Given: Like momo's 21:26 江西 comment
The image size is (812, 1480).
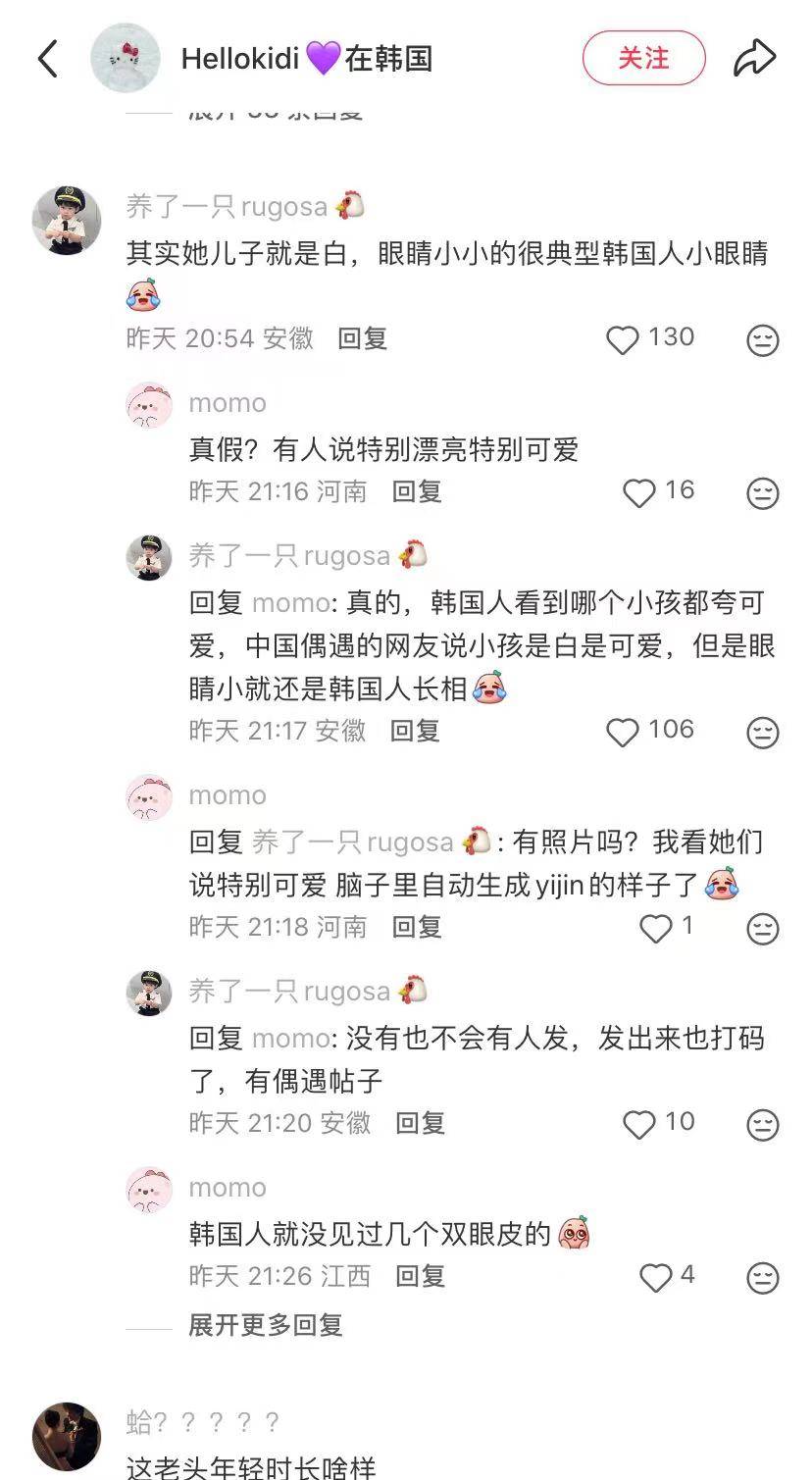Looking at the screenshot, I should (x=655, y=1277).
